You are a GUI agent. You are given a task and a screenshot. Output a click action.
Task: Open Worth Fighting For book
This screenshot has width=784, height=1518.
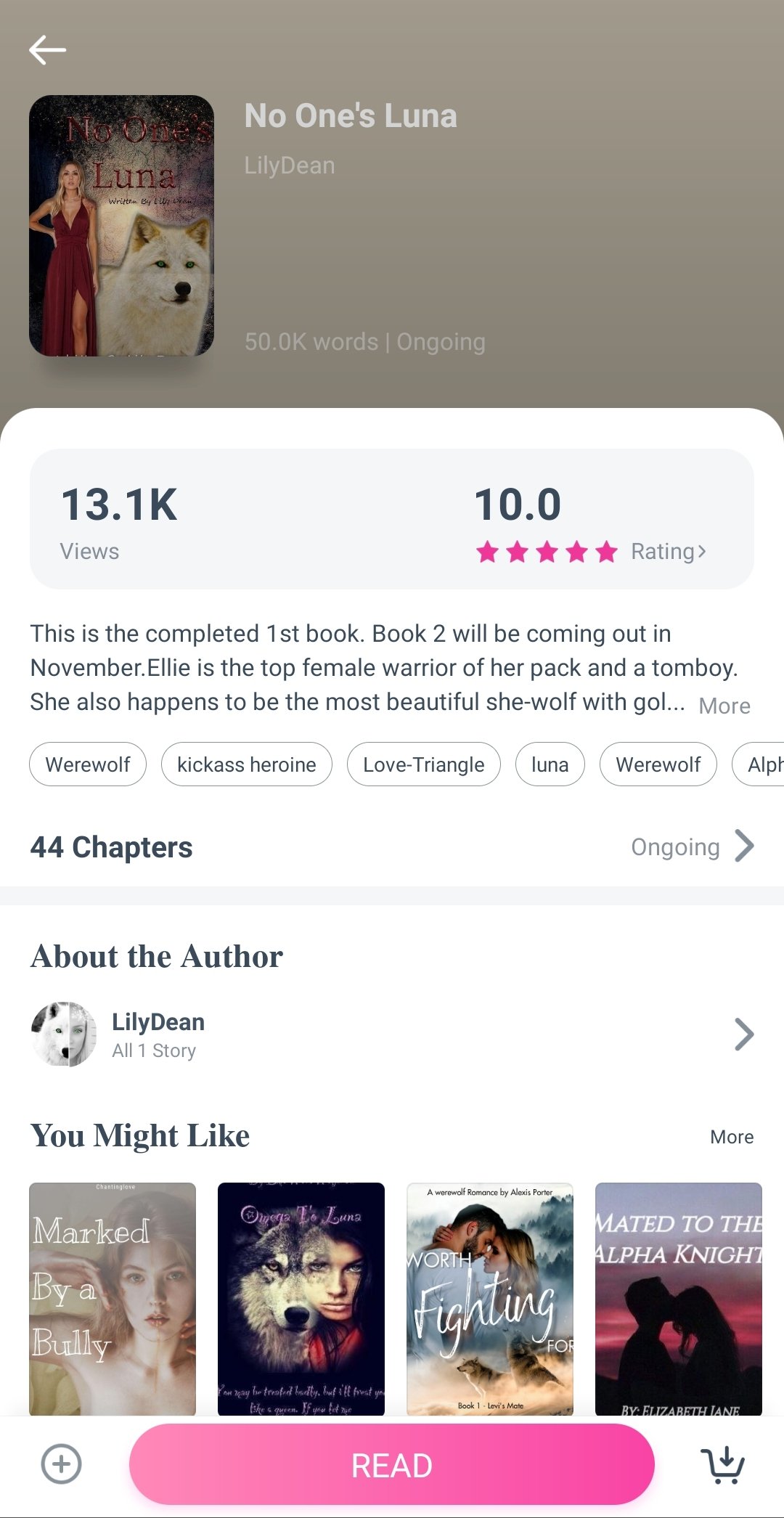pyautogui.click(x=490, y=1299)
